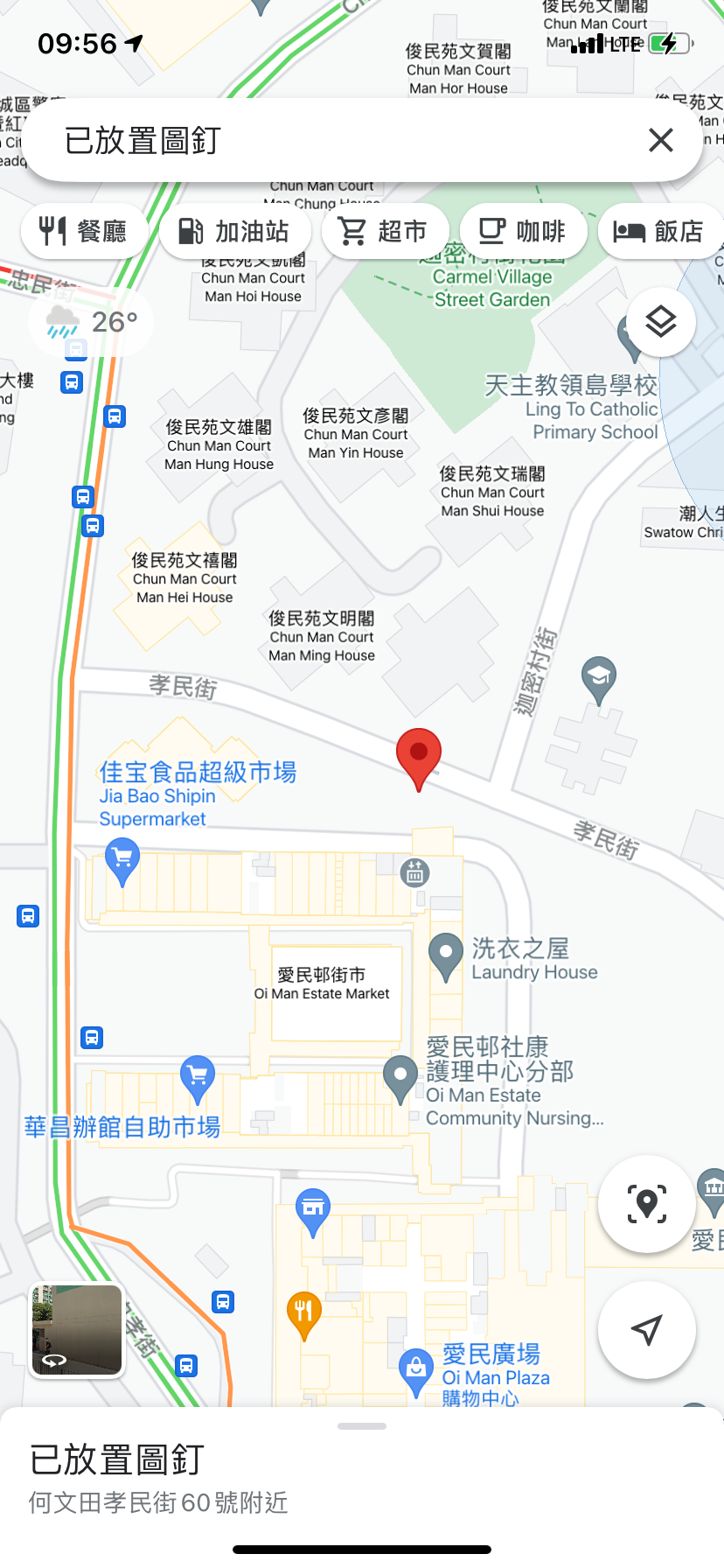
Task: Filter by 加油站 gas stations
Action: click(x=235, y=231)
